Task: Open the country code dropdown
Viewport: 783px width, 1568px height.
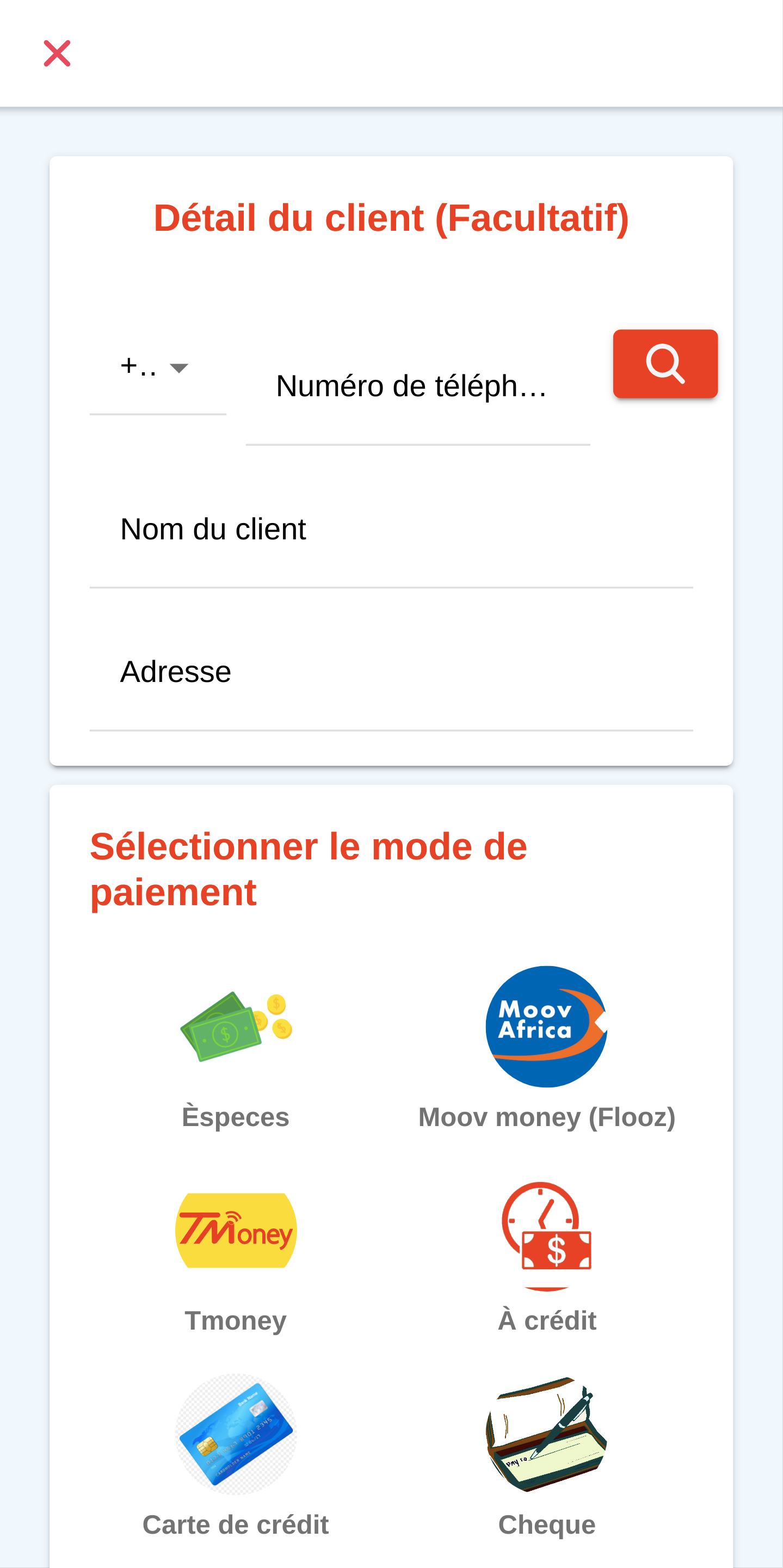Action: 158,368
